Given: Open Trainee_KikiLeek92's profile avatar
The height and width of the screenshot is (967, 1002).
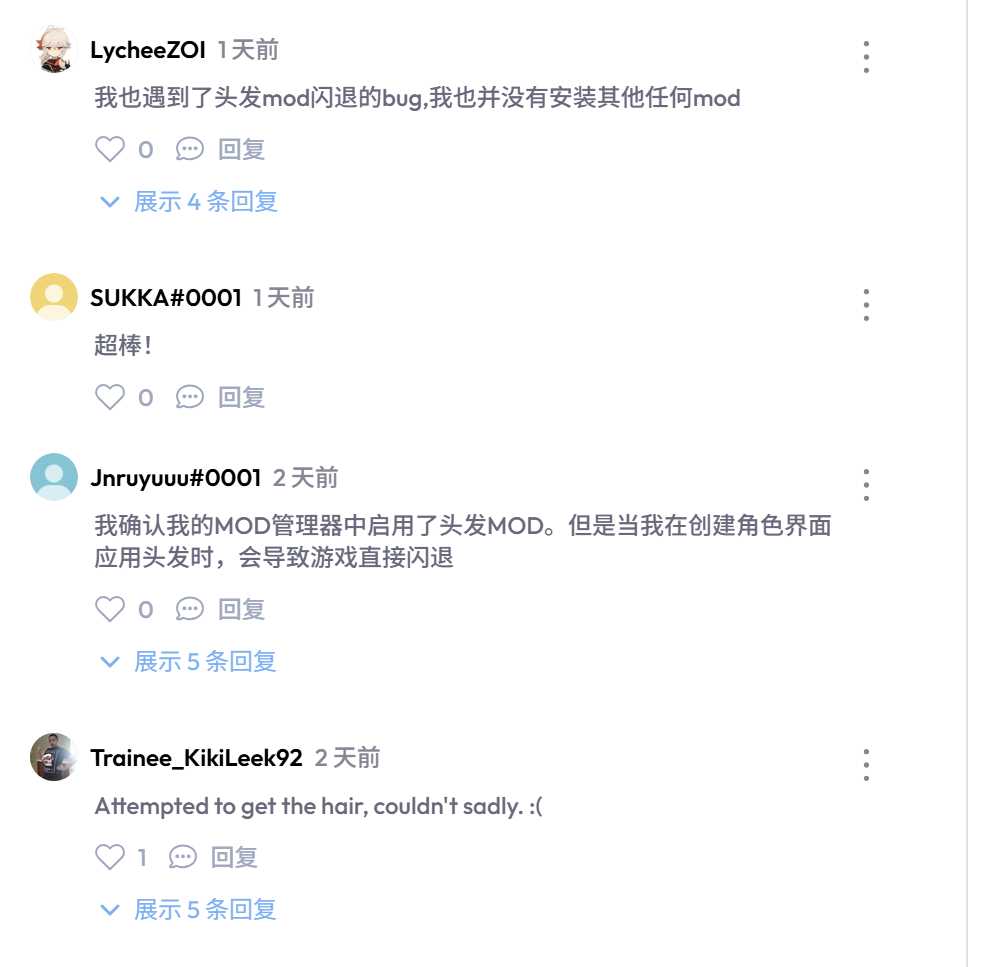Looking at the screenshot, I should tap(54, 757).
